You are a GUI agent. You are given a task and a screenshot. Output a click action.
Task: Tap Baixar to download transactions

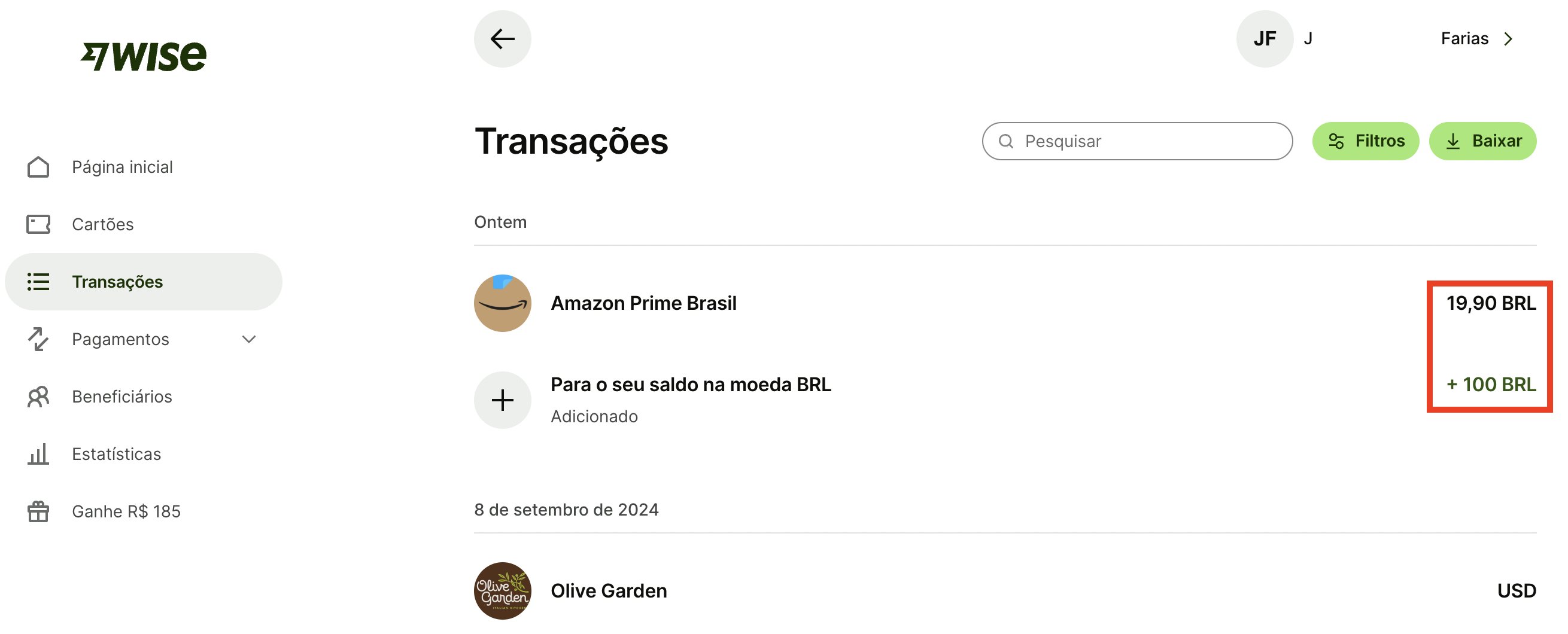tap(1482, 141)
